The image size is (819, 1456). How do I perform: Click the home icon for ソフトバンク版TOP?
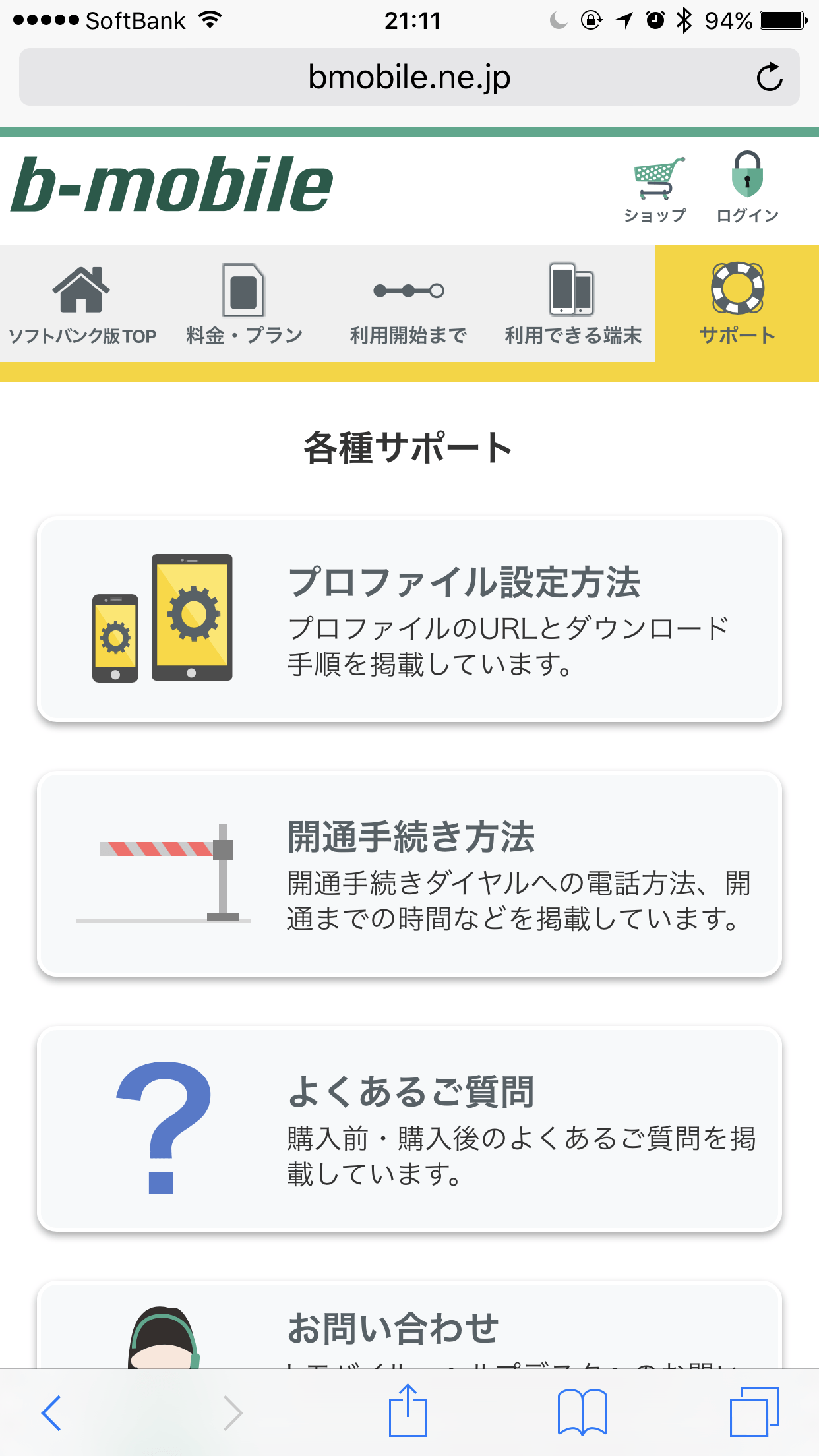pyautogui.click(x=82, y=289)
